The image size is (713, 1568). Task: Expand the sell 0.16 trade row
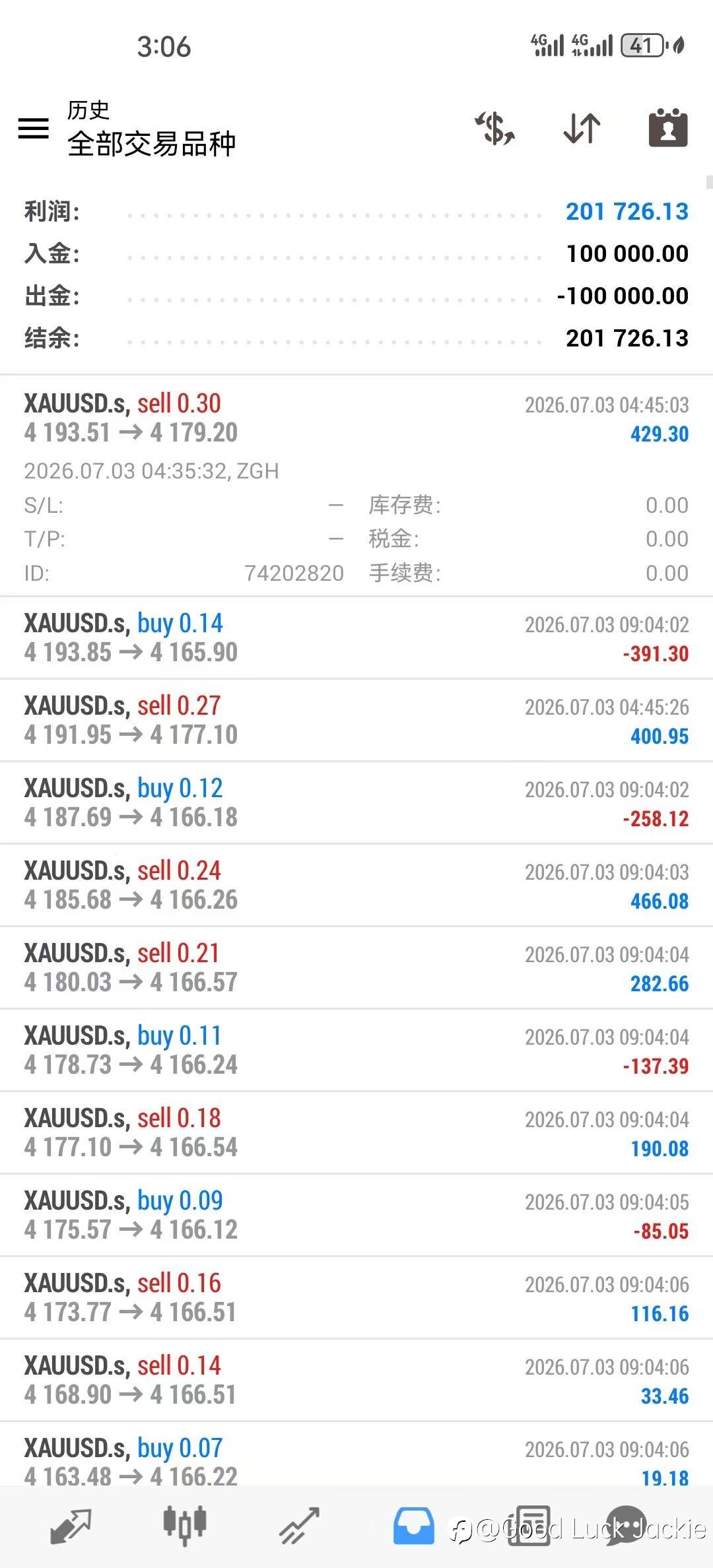click(x=356, y=1297)
